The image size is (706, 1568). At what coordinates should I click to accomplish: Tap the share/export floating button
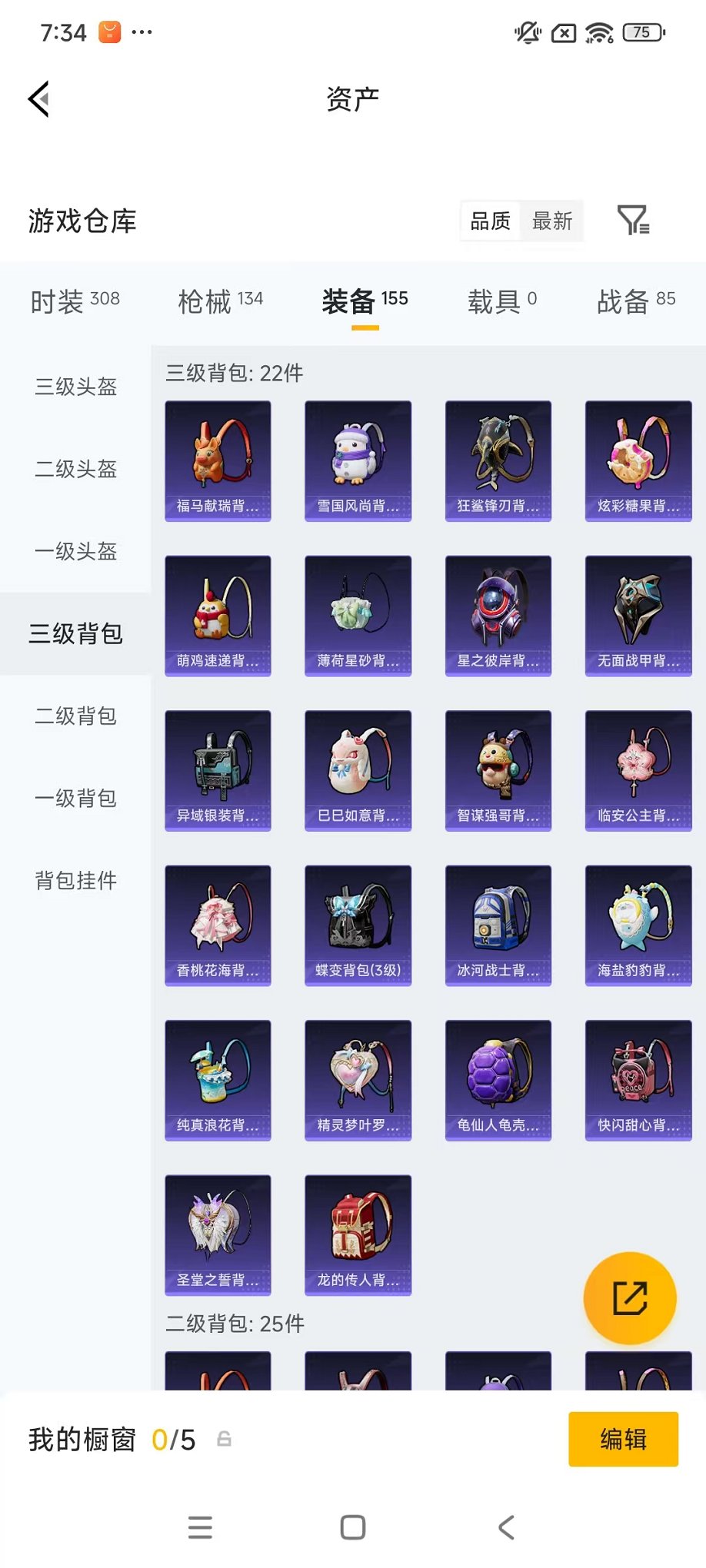point(630,1297)
